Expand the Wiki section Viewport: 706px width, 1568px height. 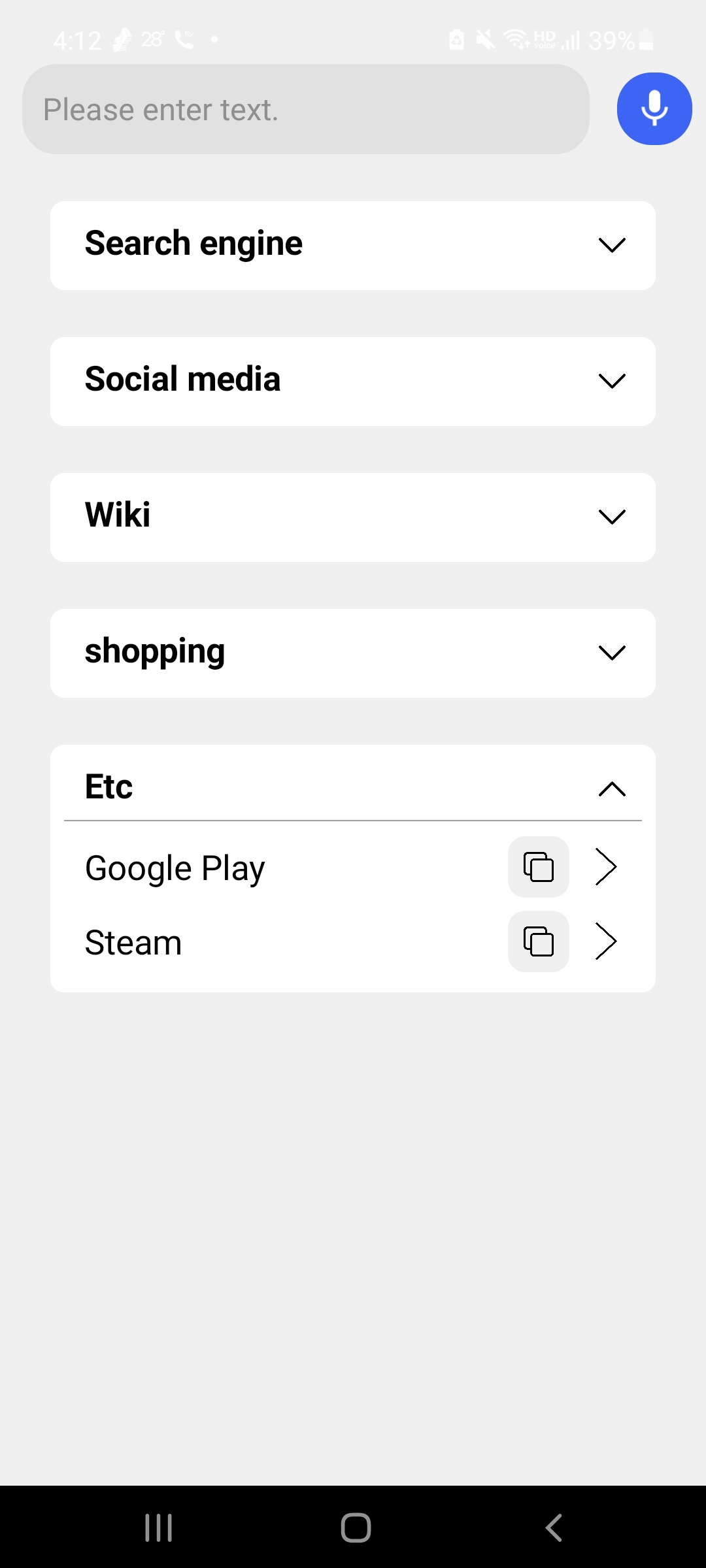pos(353,517)
